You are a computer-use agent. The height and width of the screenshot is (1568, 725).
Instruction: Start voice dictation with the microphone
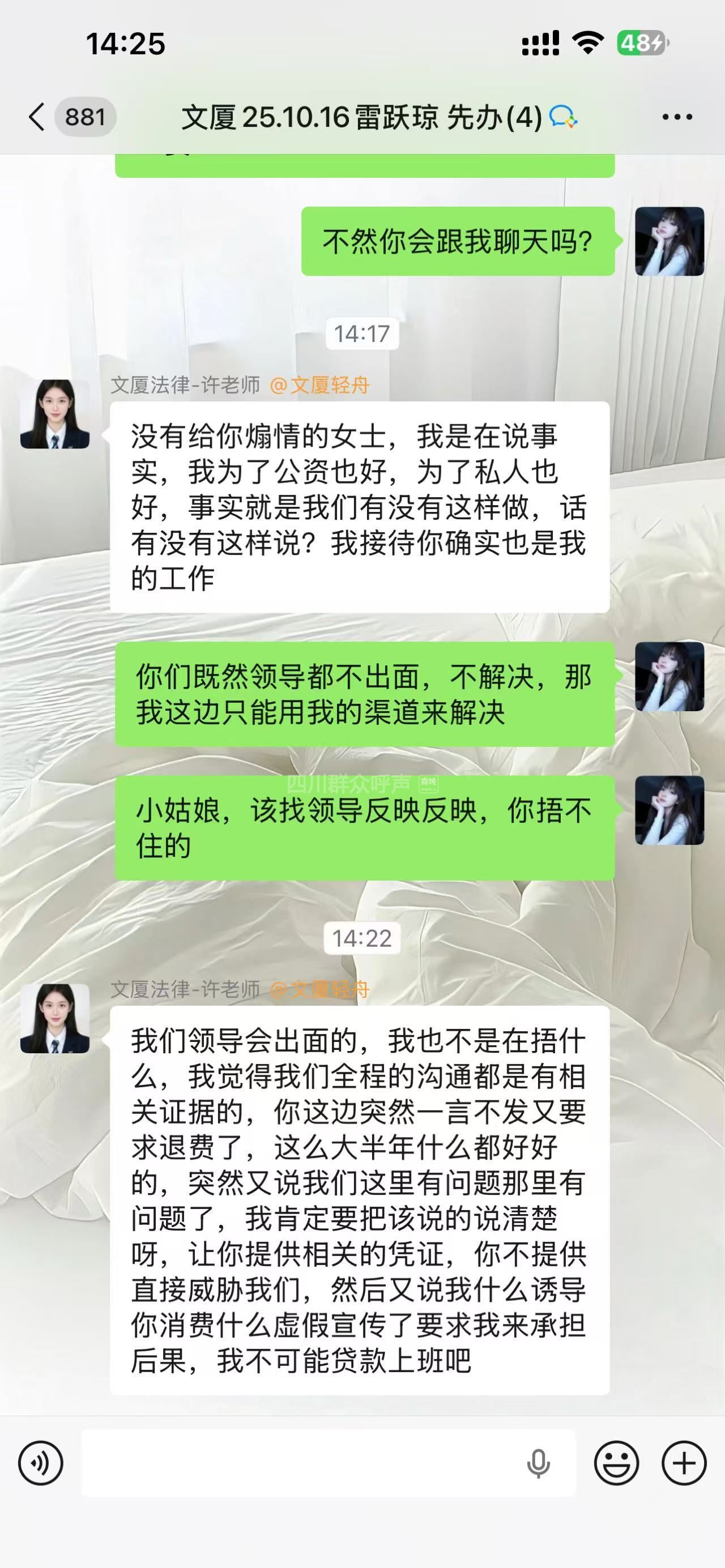(x=538, y=1463)
